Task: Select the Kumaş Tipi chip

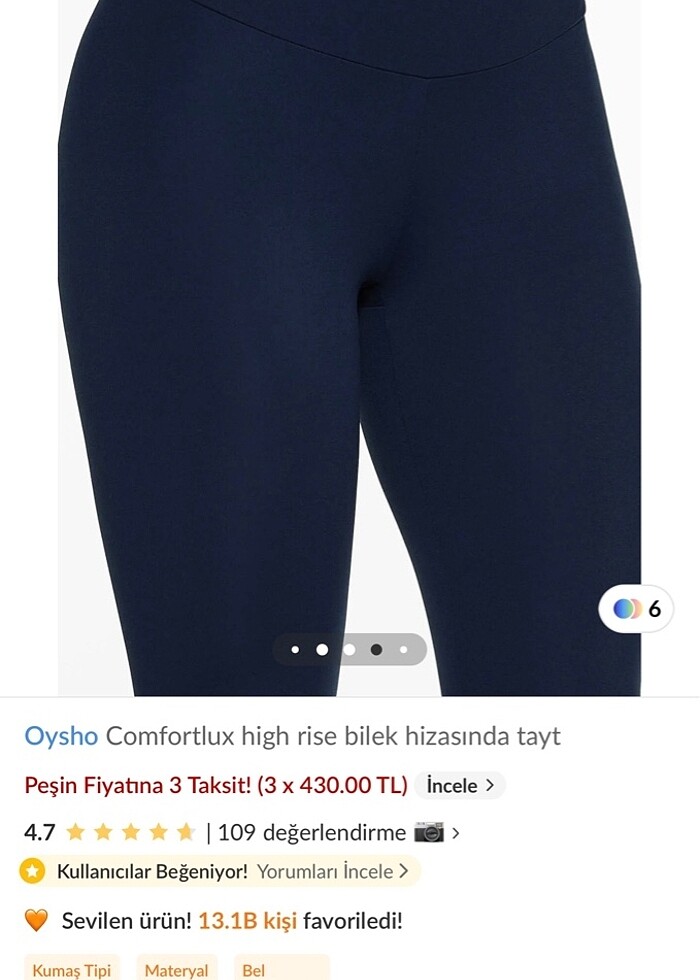Action: tap(71, 969)
